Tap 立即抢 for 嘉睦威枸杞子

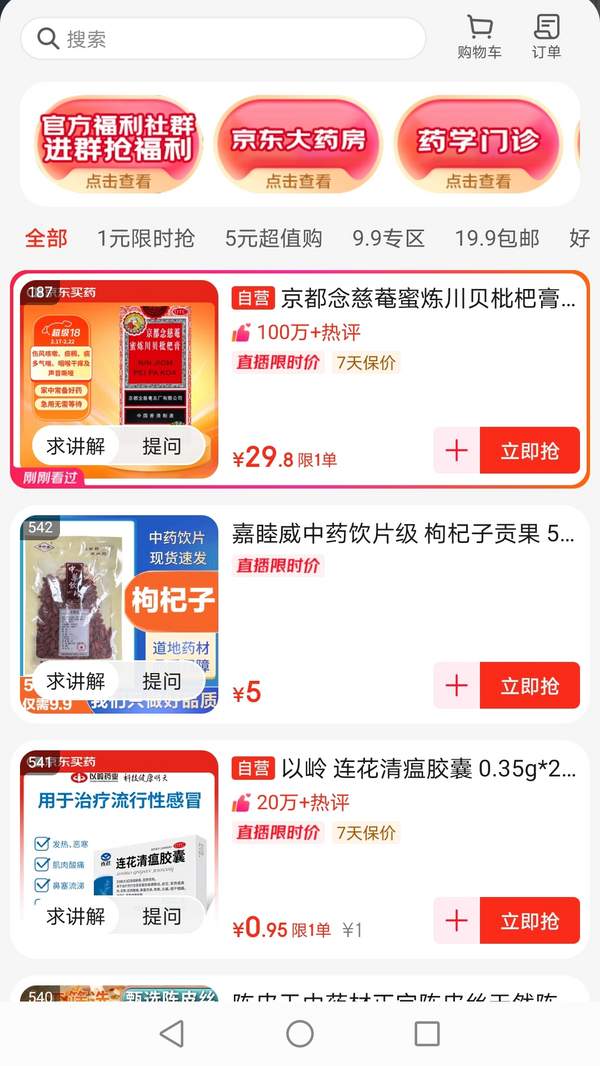click(x=529, y=686)
